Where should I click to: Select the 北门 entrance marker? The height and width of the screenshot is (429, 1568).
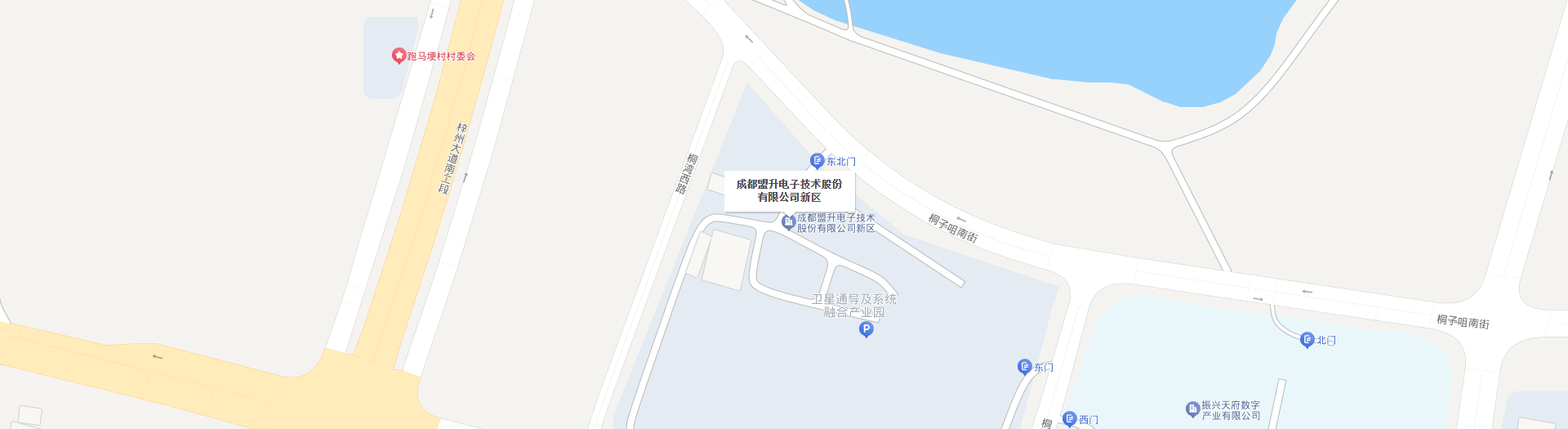(x=1307, y=340)
